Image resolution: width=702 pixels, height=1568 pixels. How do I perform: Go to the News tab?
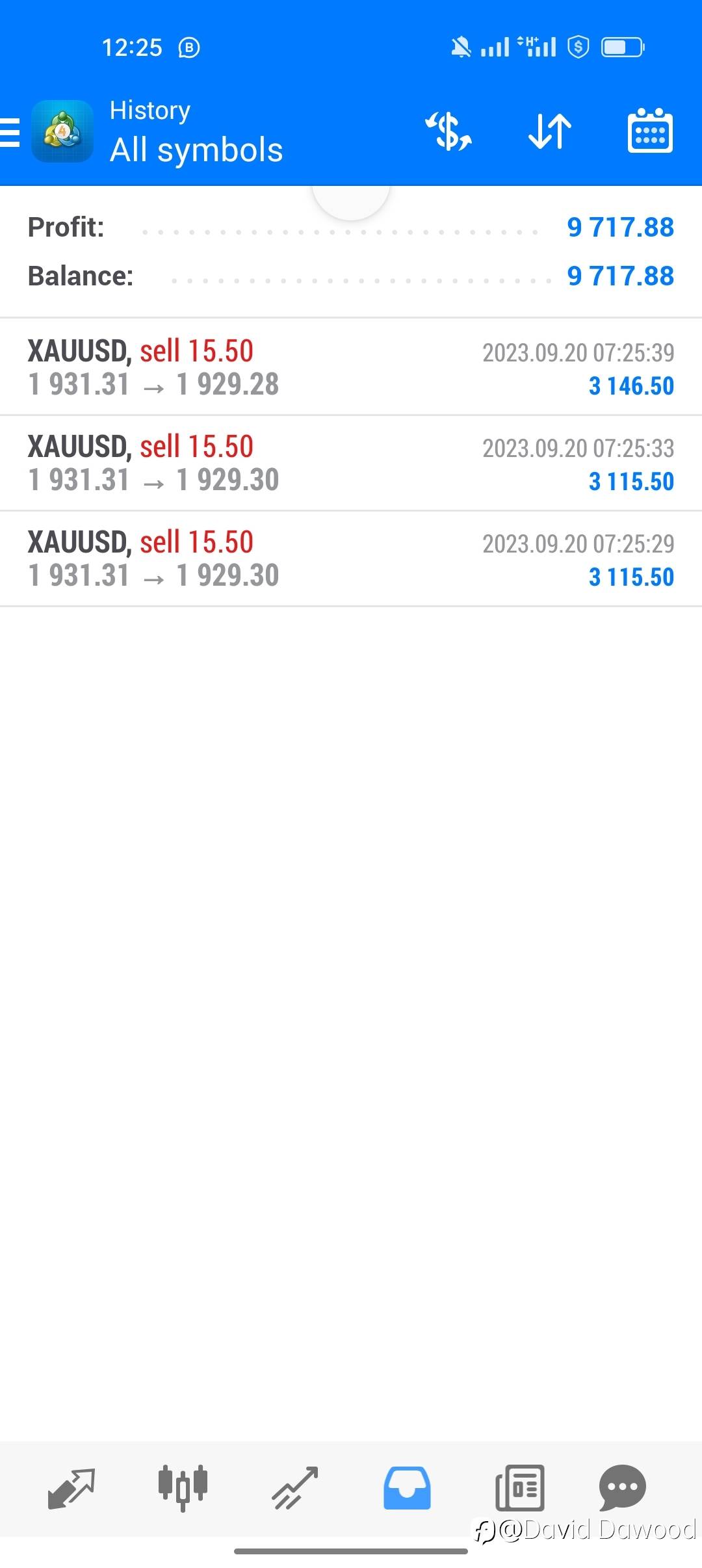(x=519, y=1487)
